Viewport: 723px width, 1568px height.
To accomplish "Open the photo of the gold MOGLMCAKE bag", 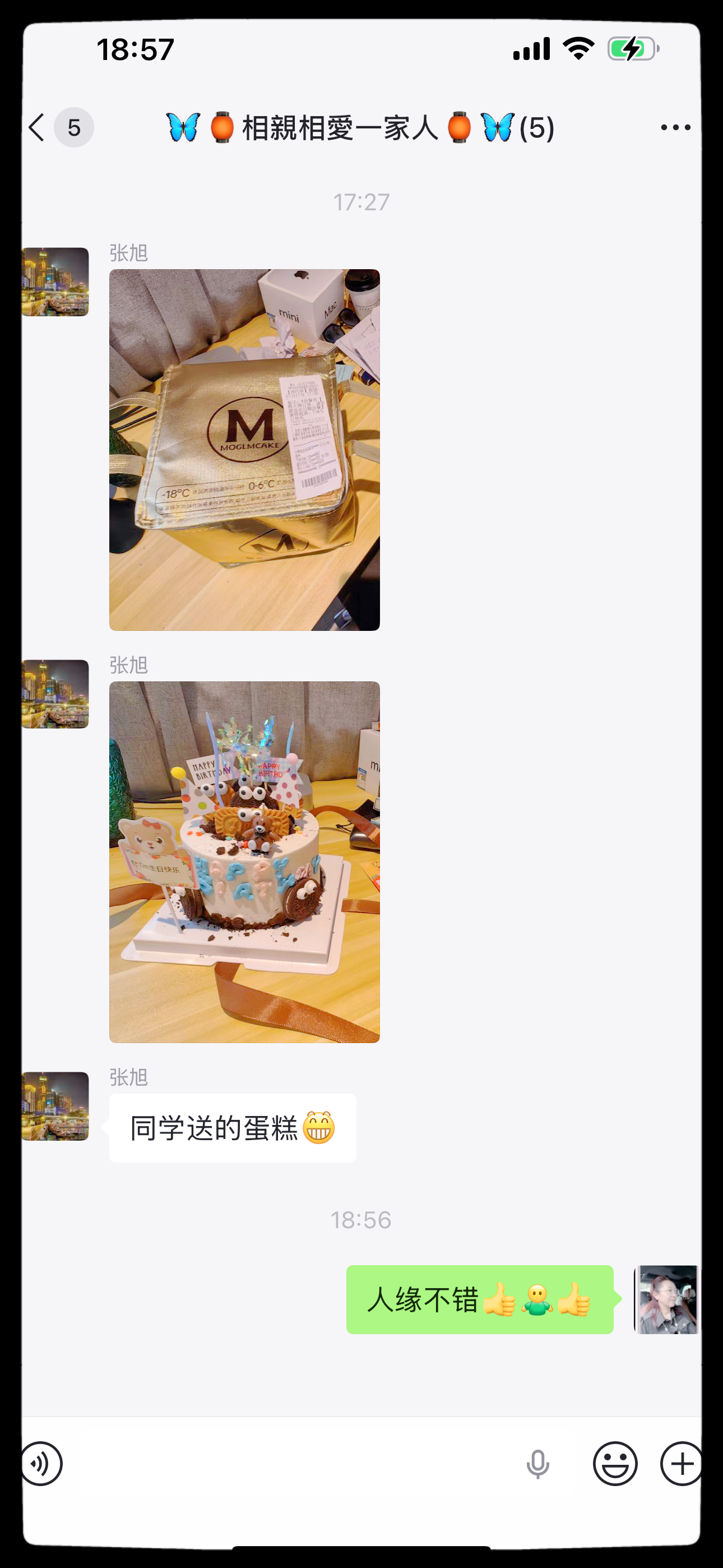I will tap(244, 450).
